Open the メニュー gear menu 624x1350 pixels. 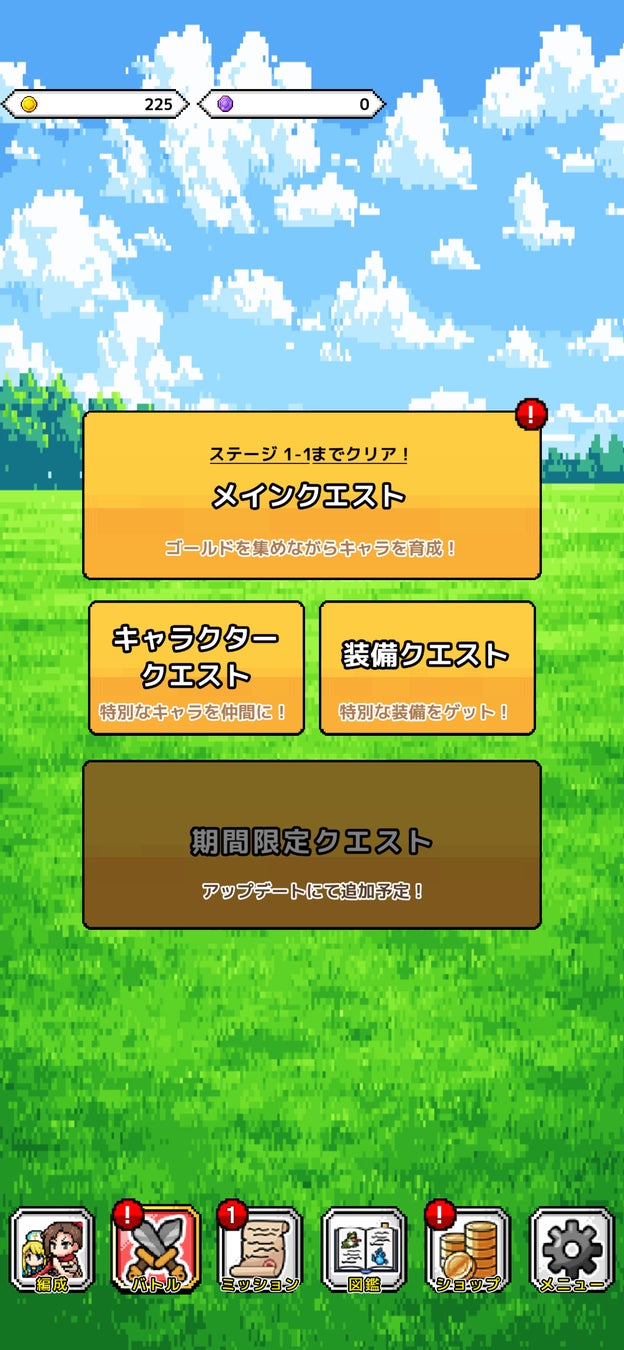coord(572,1250)
